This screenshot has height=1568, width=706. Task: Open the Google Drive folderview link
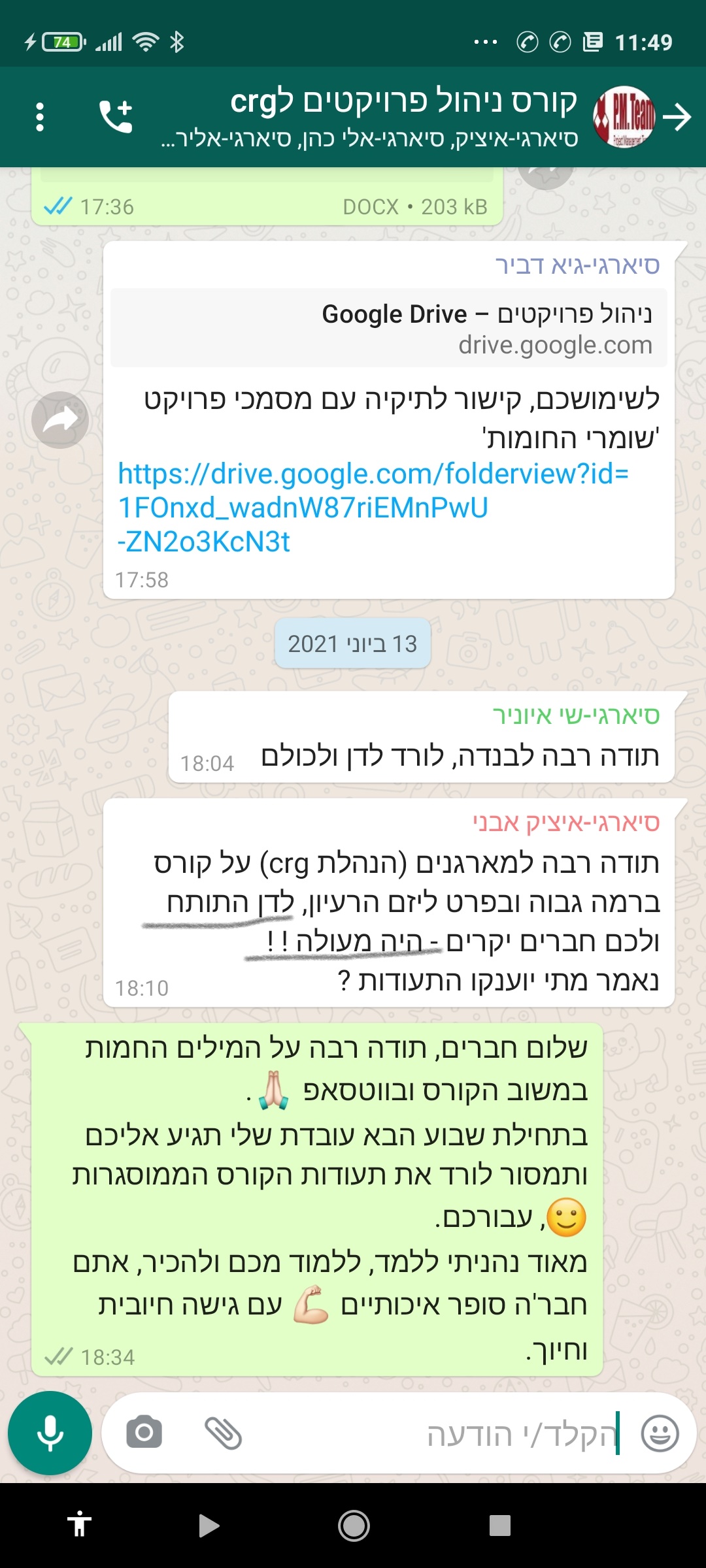373,508
